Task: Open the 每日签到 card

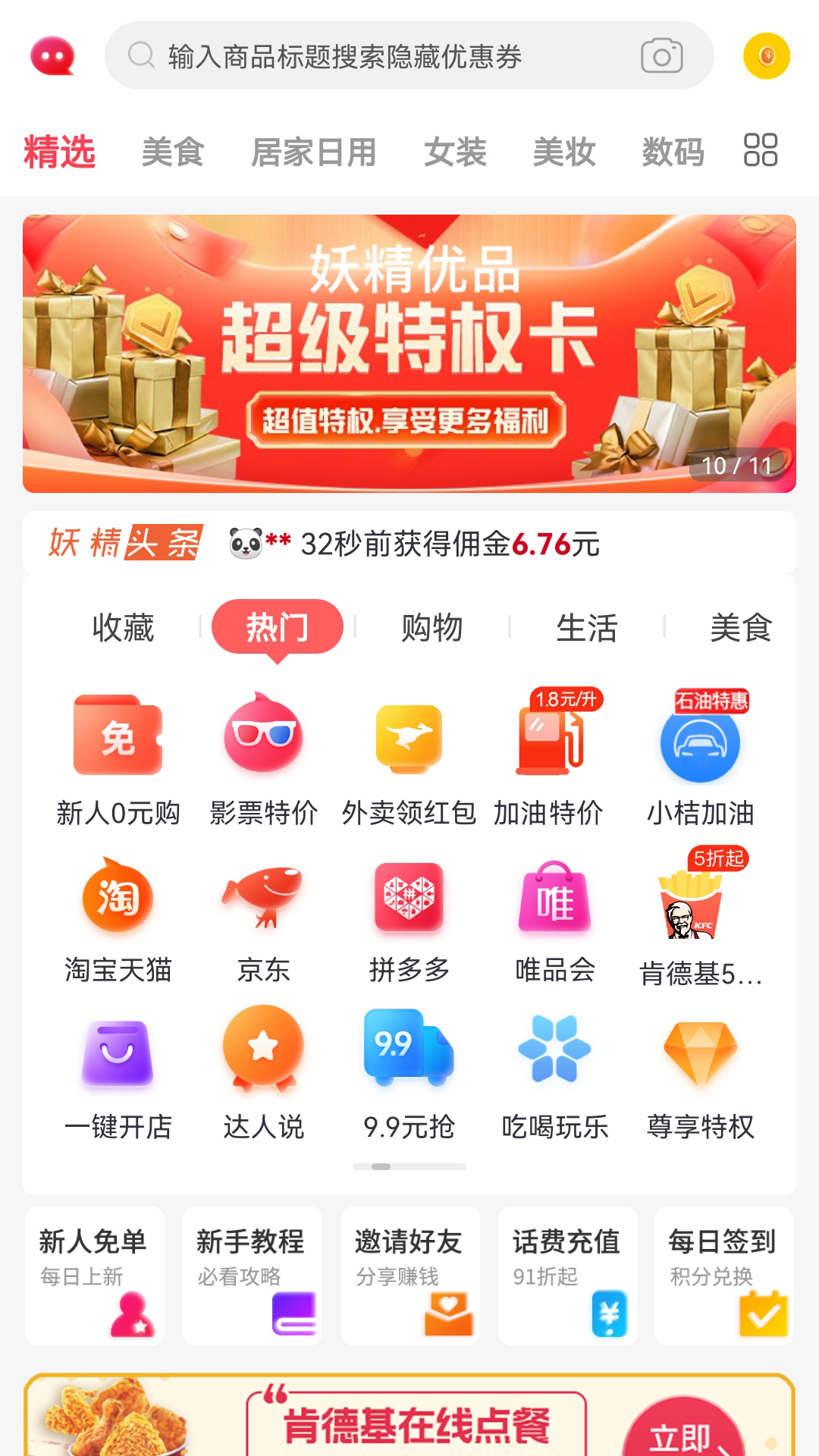Action: point(724,1276)
